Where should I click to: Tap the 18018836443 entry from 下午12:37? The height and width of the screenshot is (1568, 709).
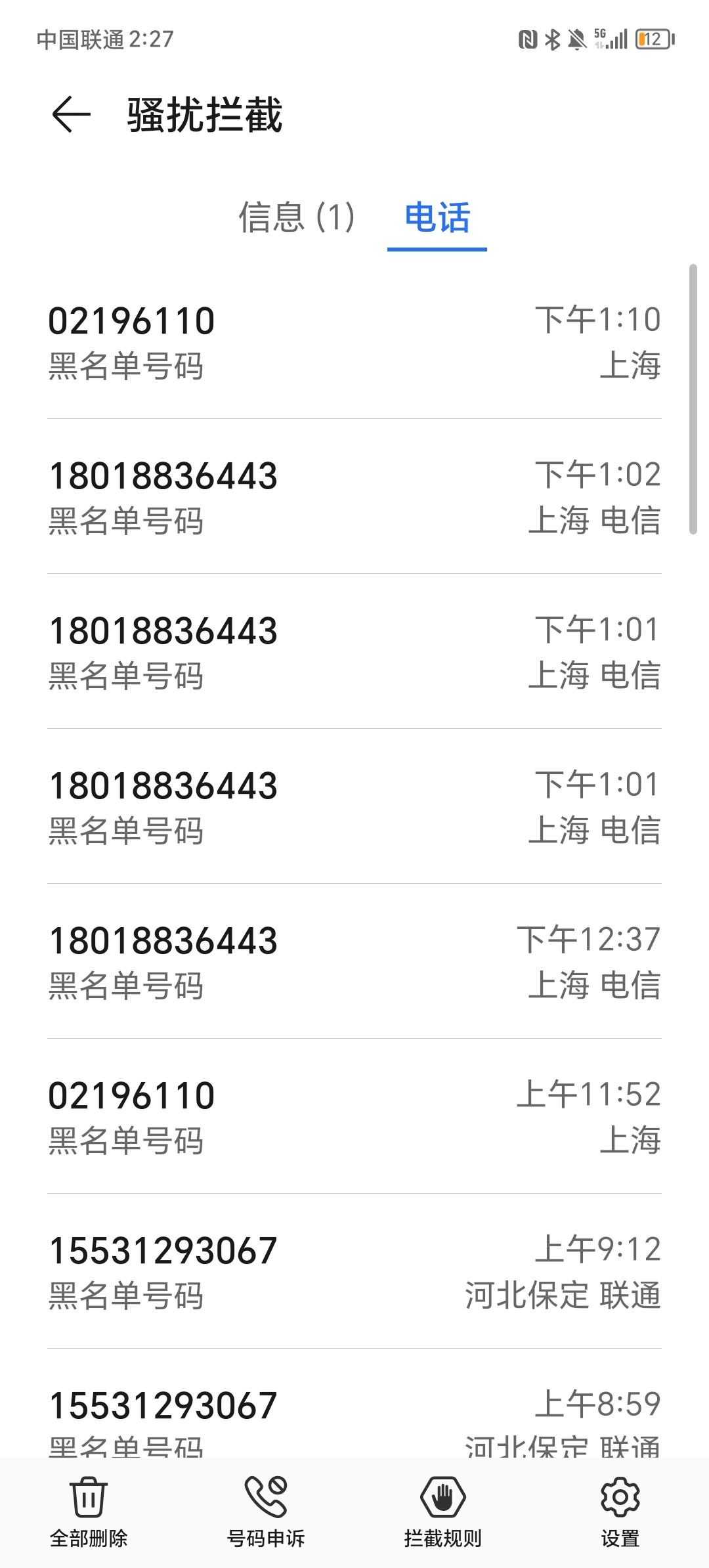click(x=354, y=964)
